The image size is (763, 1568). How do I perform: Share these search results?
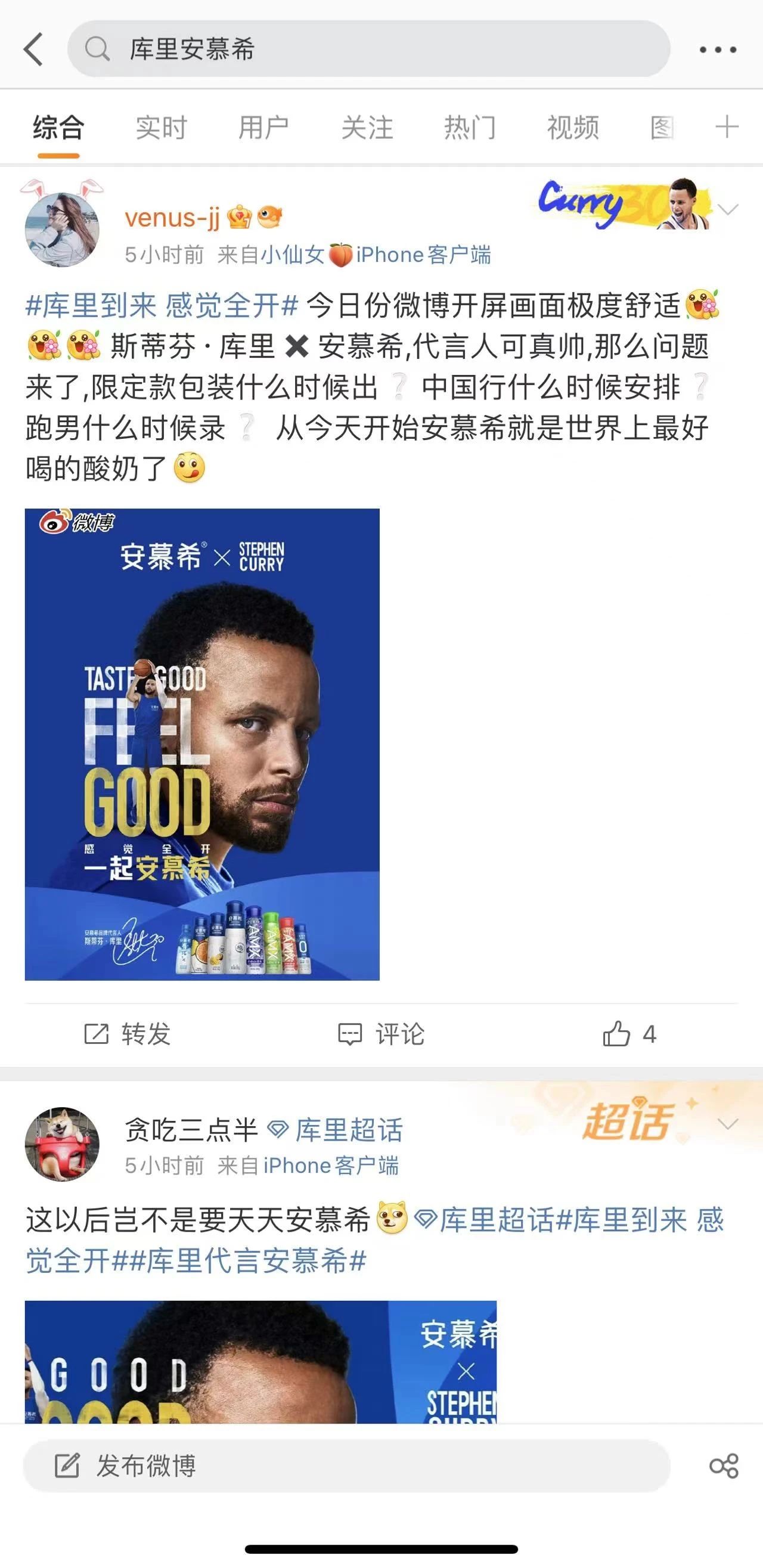[x=724, y=1465]
